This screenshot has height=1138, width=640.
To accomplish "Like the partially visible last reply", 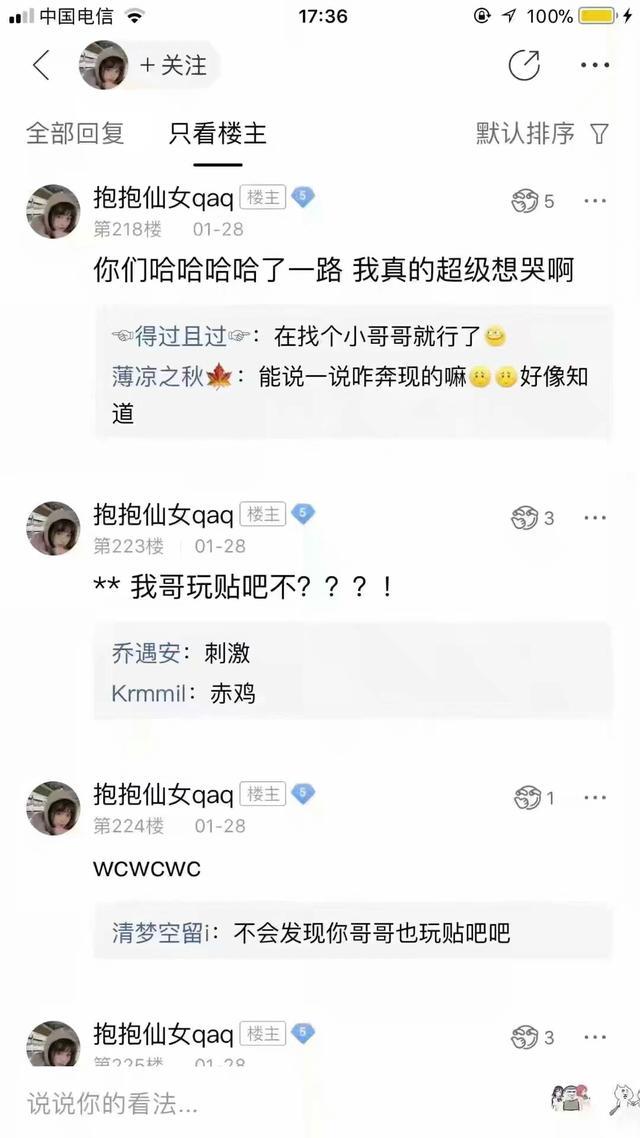I will (526, 1037).
